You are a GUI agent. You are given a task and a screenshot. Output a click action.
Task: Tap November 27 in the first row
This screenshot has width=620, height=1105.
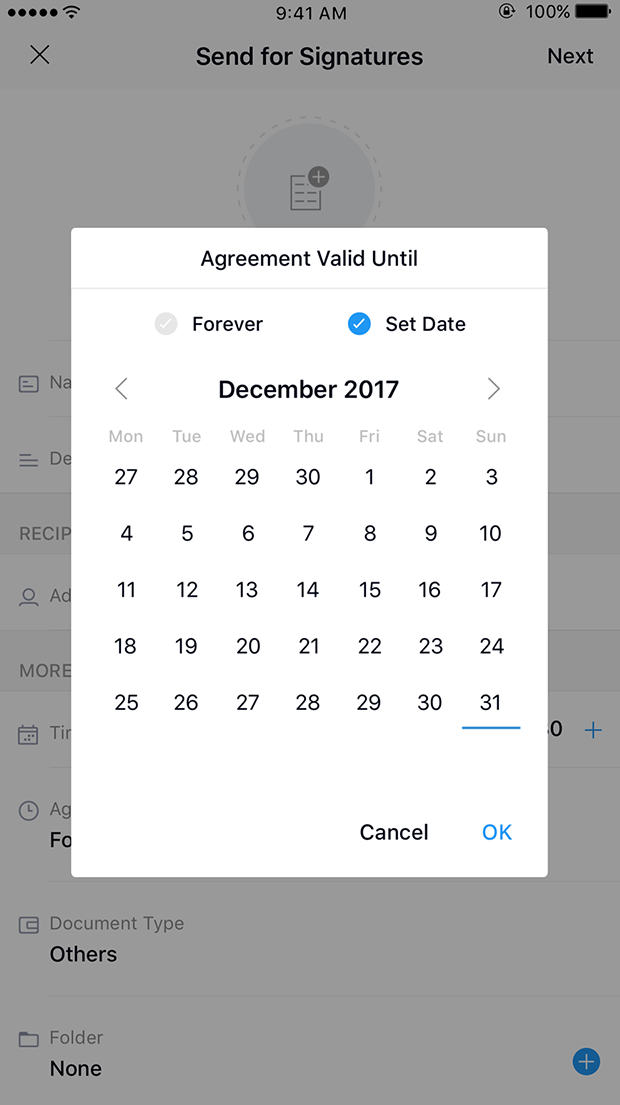click(x=126, y=477)
